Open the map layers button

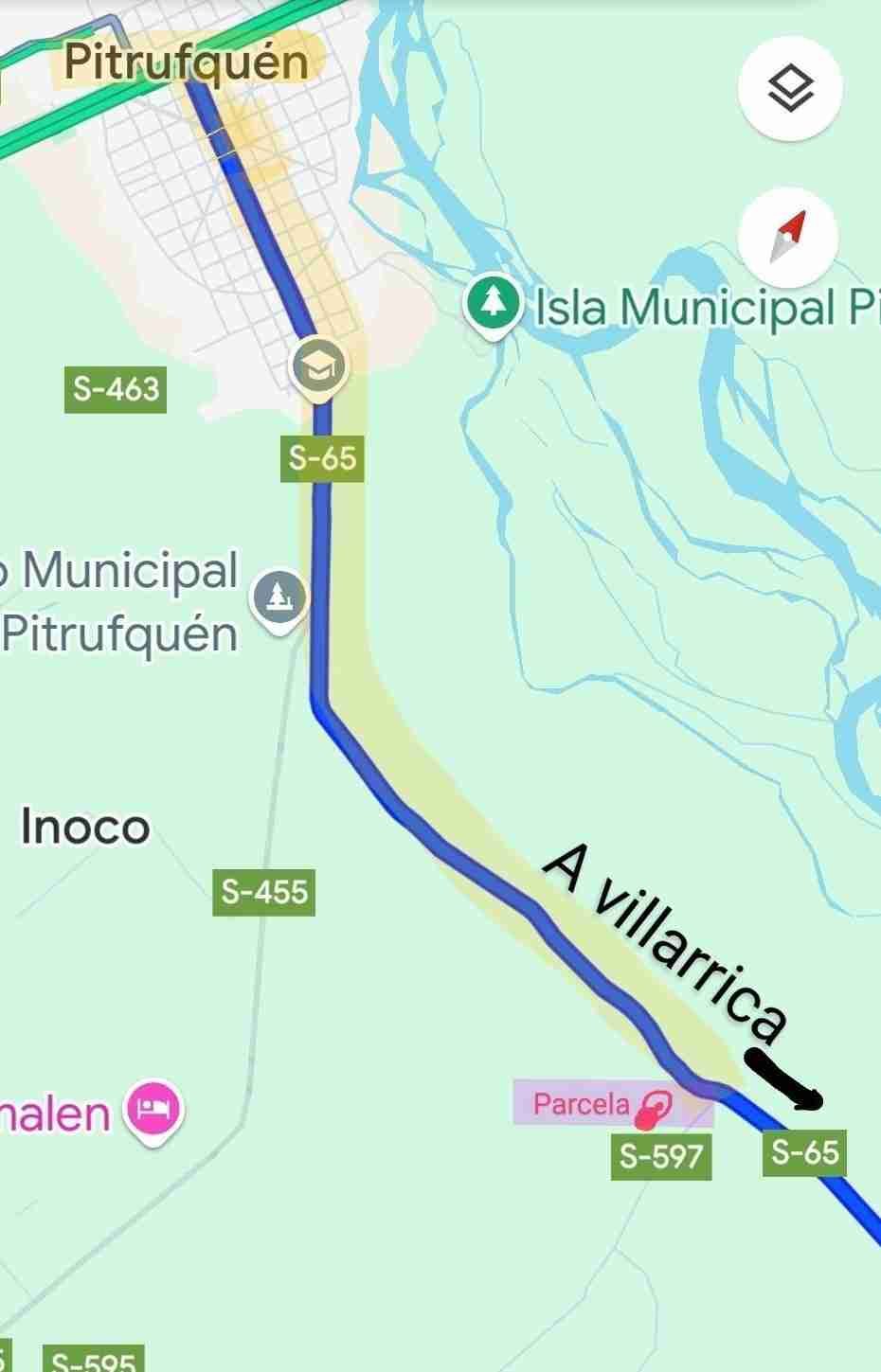coord(790,91)
